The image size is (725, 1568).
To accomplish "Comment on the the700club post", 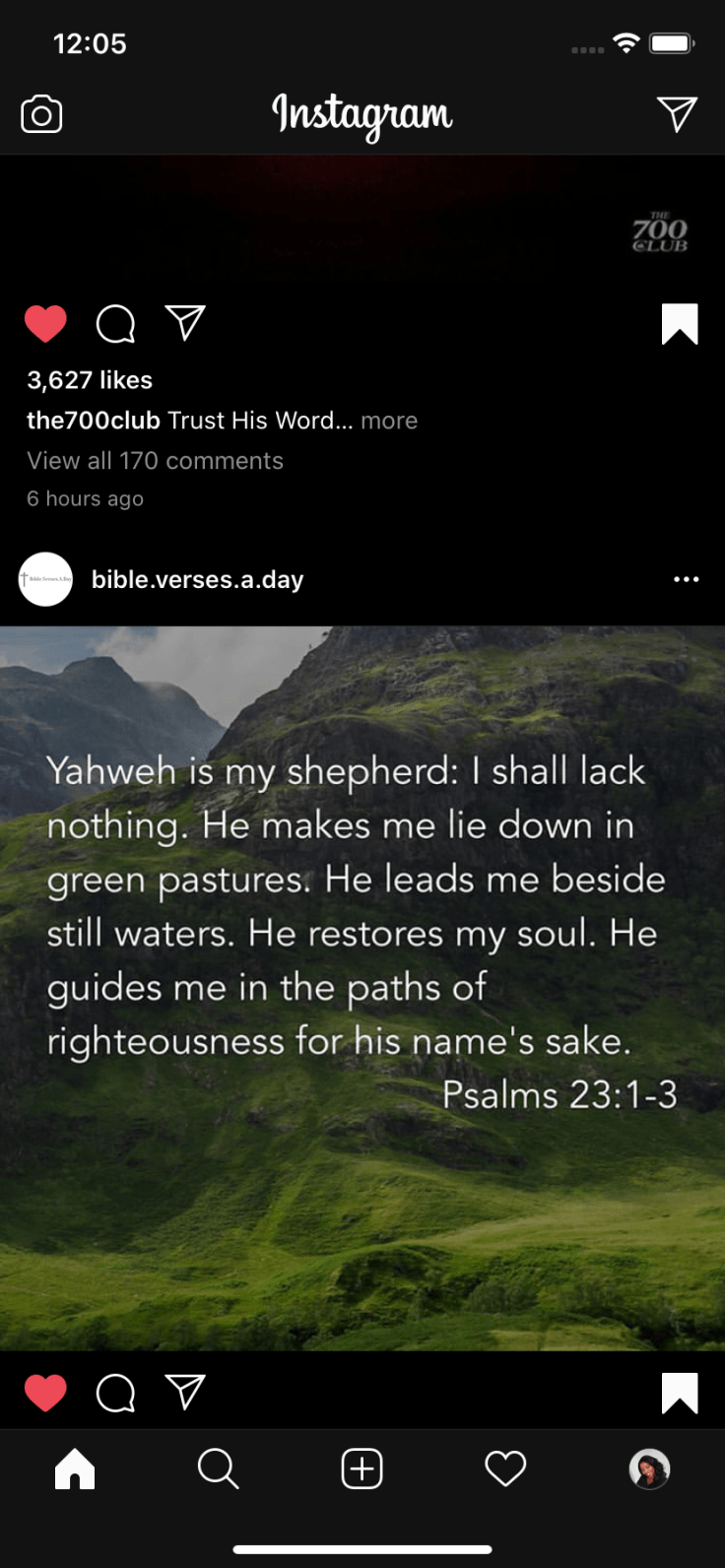I will click(115, 324).
